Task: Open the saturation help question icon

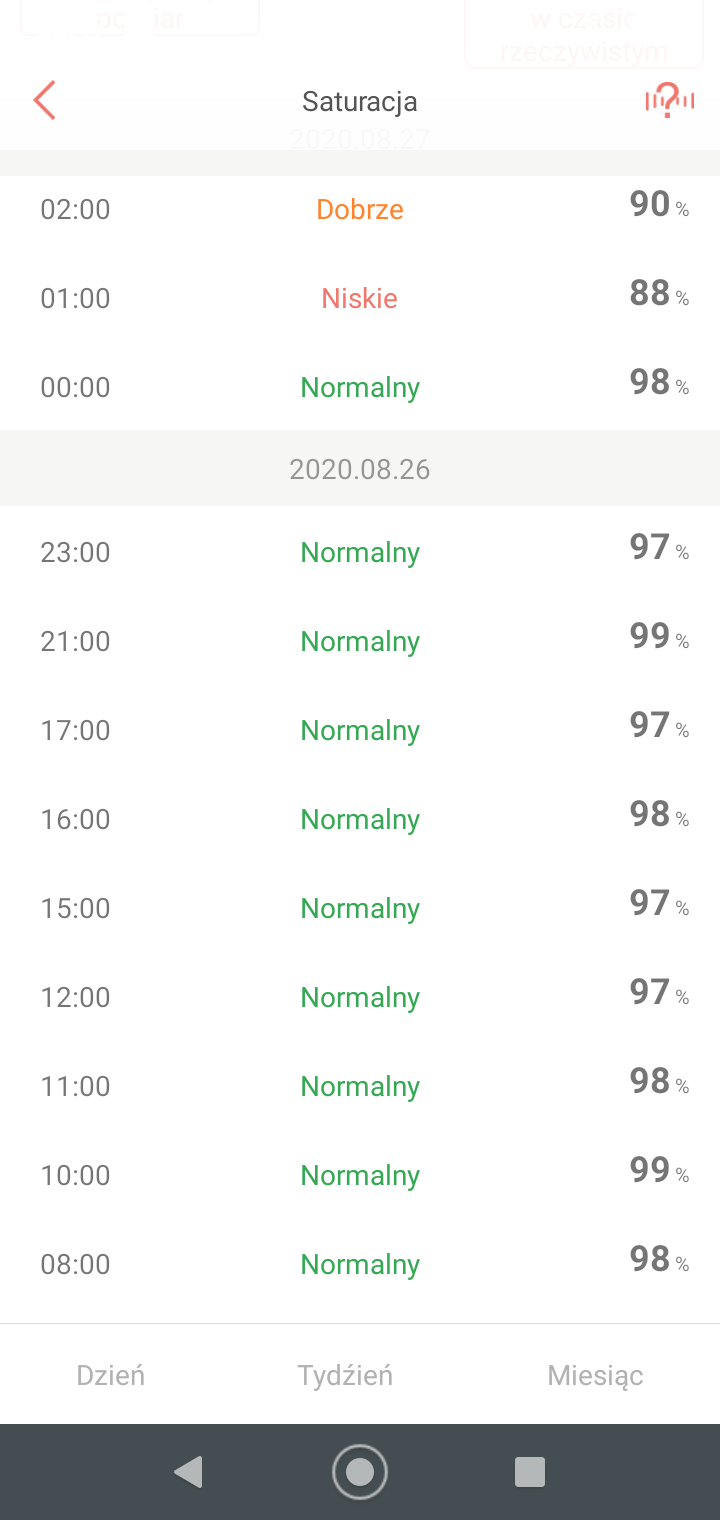Action: pos(669,101)
